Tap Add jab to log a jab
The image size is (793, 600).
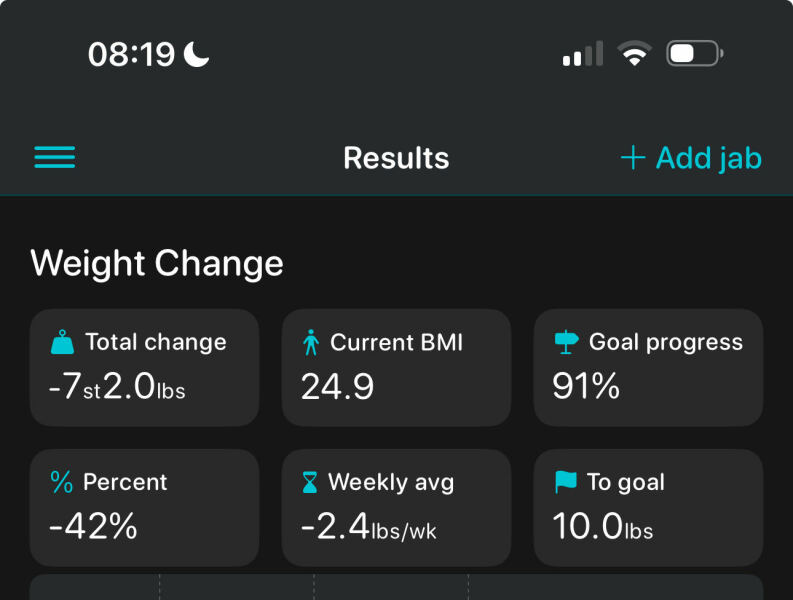click(691, 158)
